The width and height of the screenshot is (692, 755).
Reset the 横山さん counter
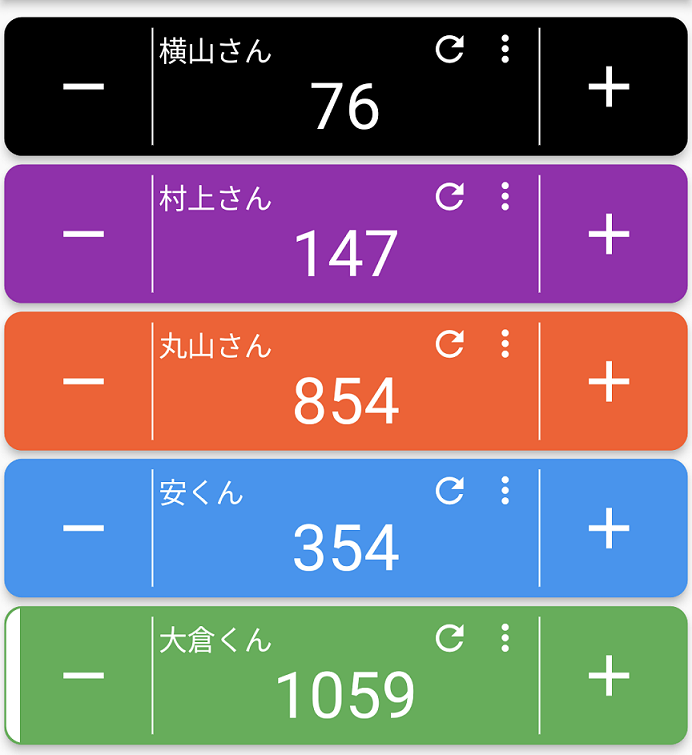450,49
